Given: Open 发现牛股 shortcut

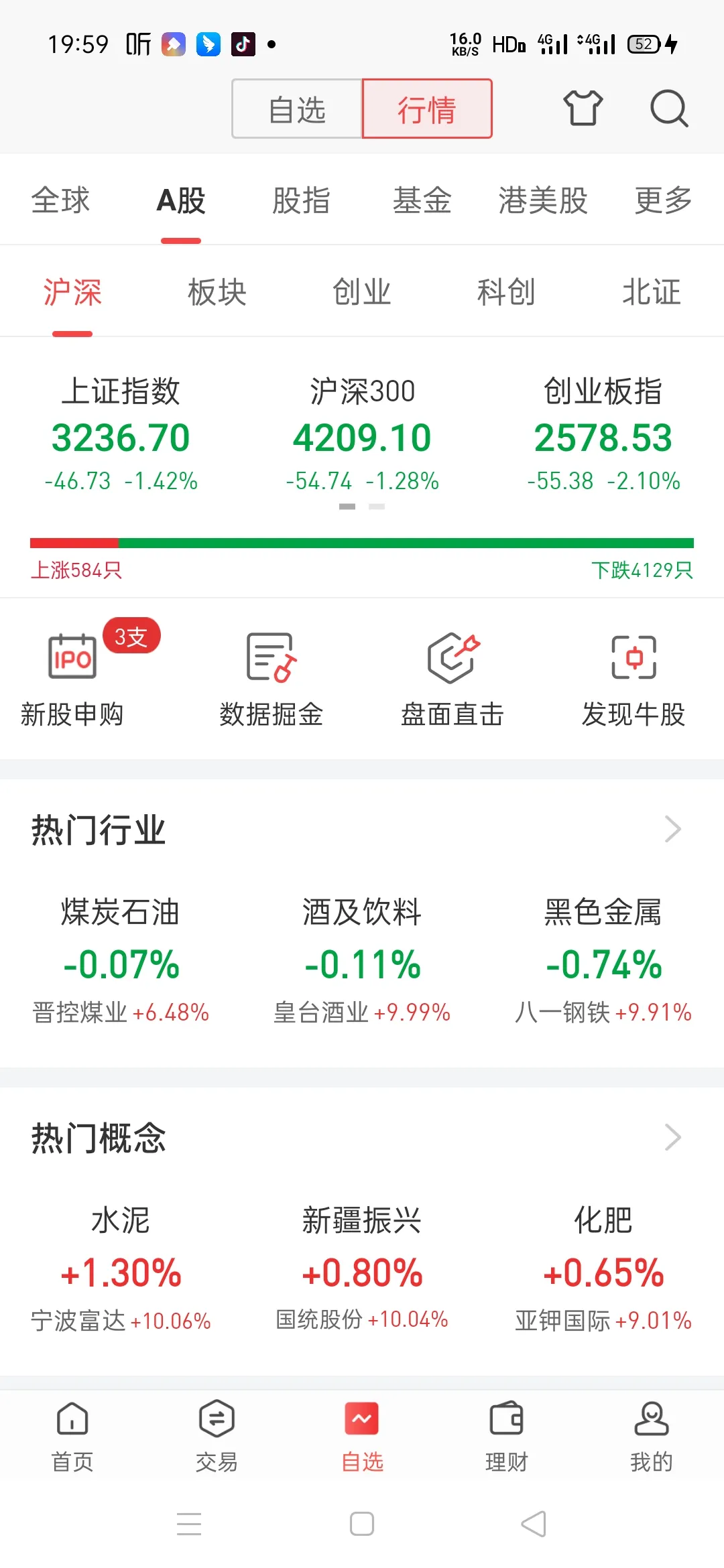Looking at the screenshot, I should coord(633,679).
